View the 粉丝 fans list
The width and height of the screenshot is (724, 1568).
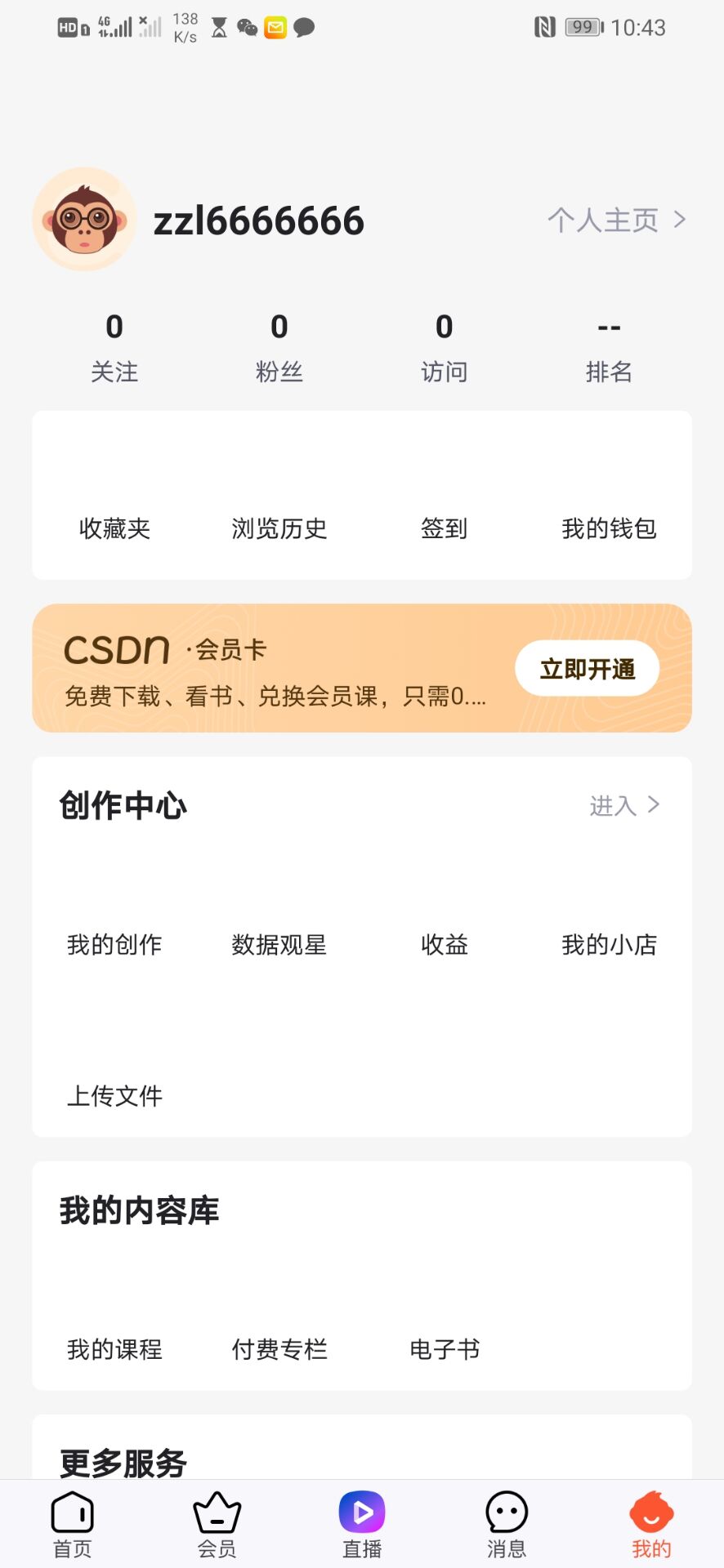[279, 348]
